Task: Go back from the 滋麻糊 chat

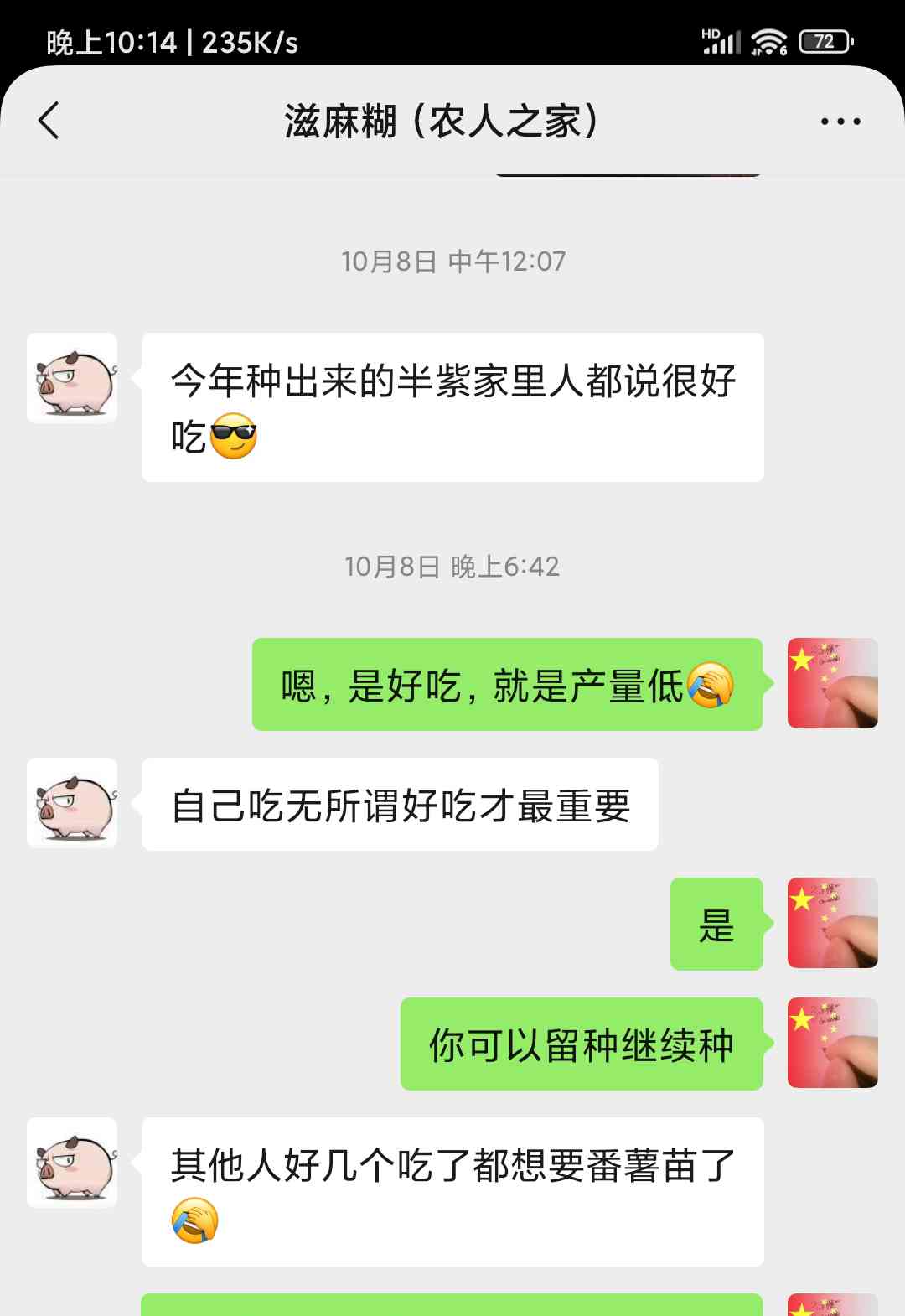Action: [x=49, y=121]
